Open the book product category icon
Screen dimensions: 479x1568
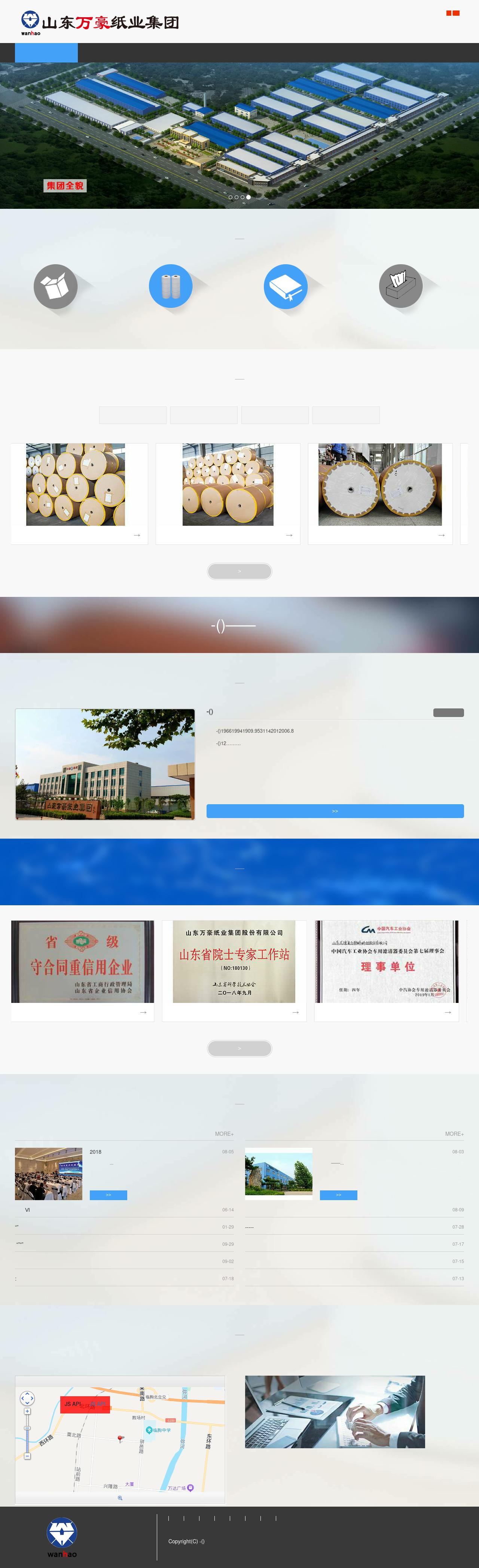[286, 286]
